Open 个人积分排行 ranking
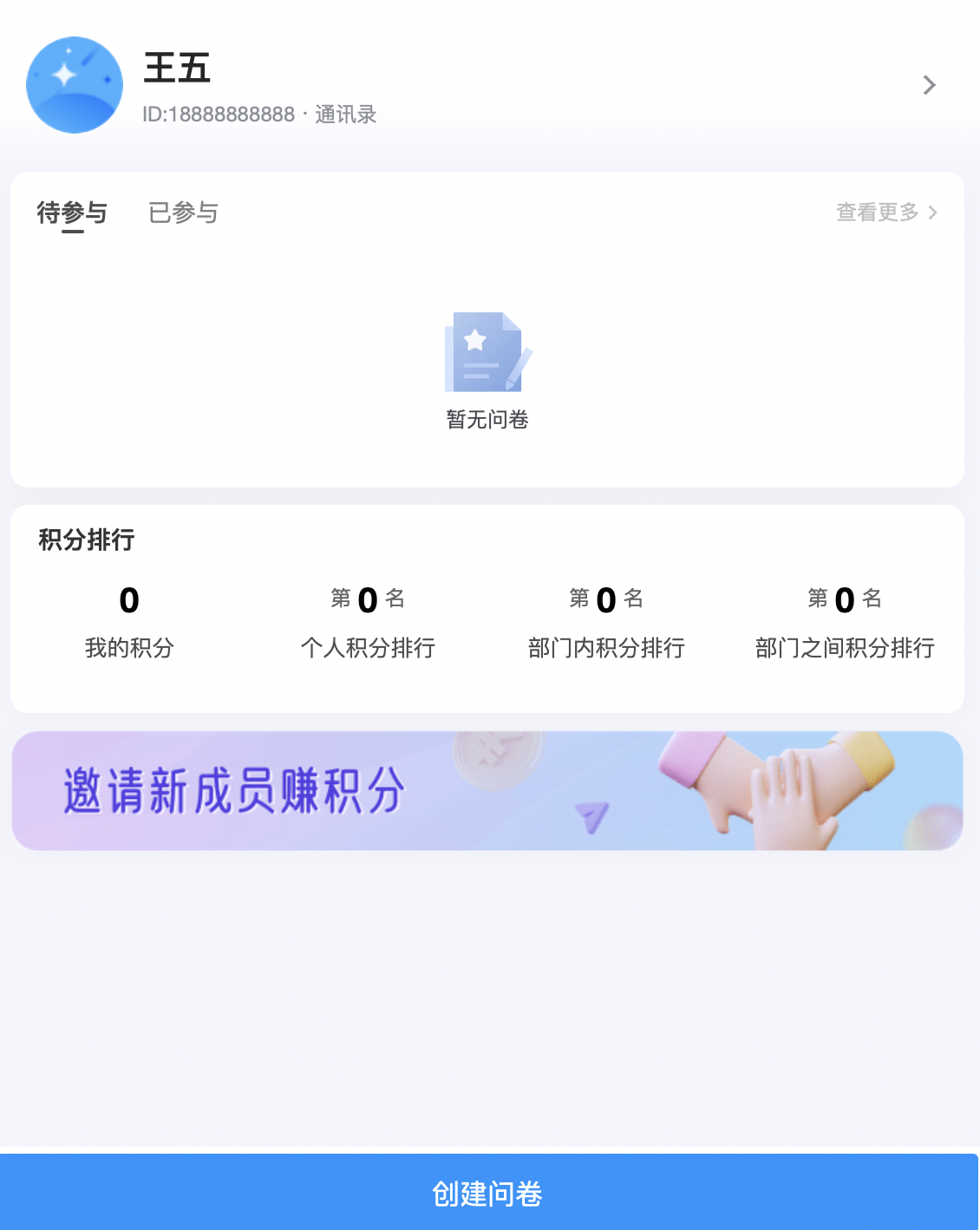Screen dimensions: 980x1230 pos(368,621)
